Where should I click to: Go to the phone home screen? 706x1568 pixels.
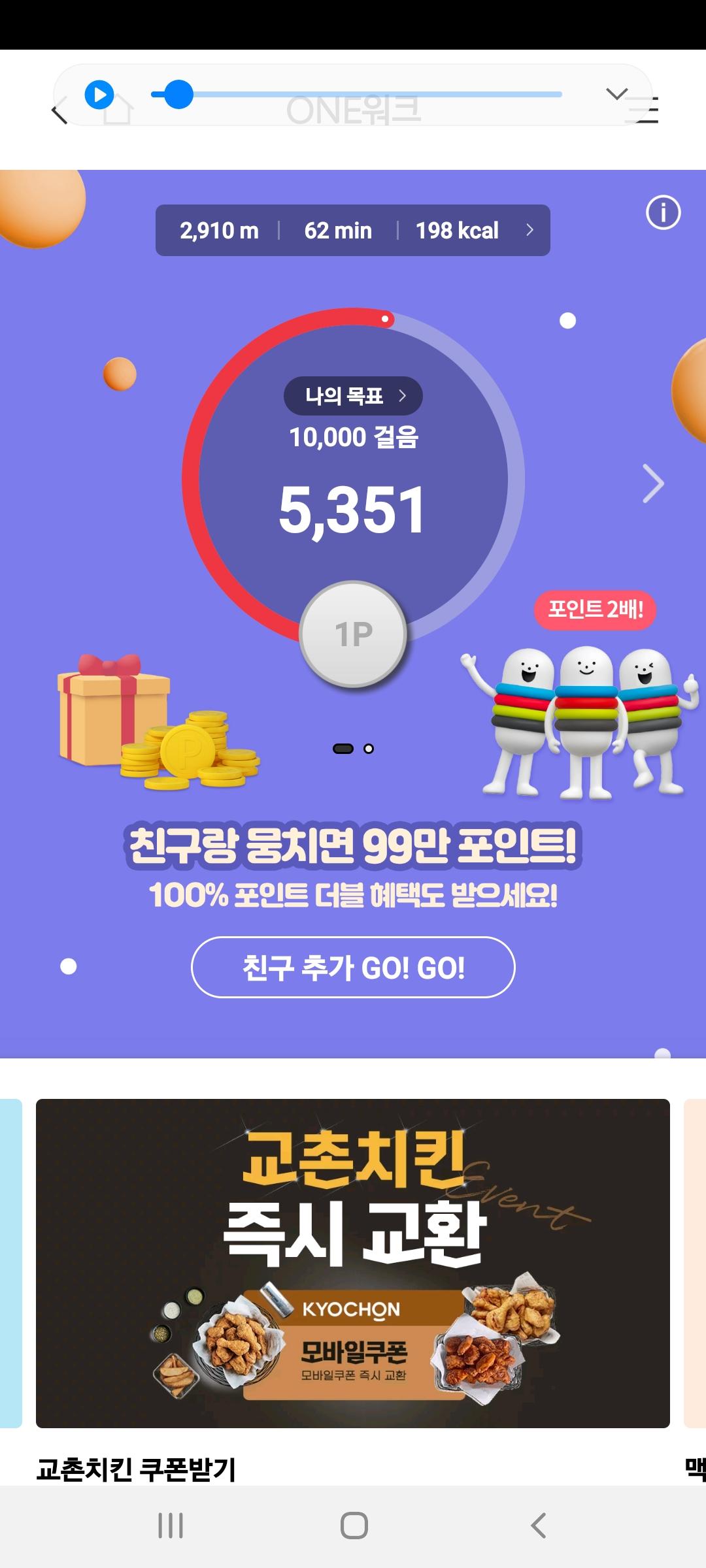(354, 1526)
